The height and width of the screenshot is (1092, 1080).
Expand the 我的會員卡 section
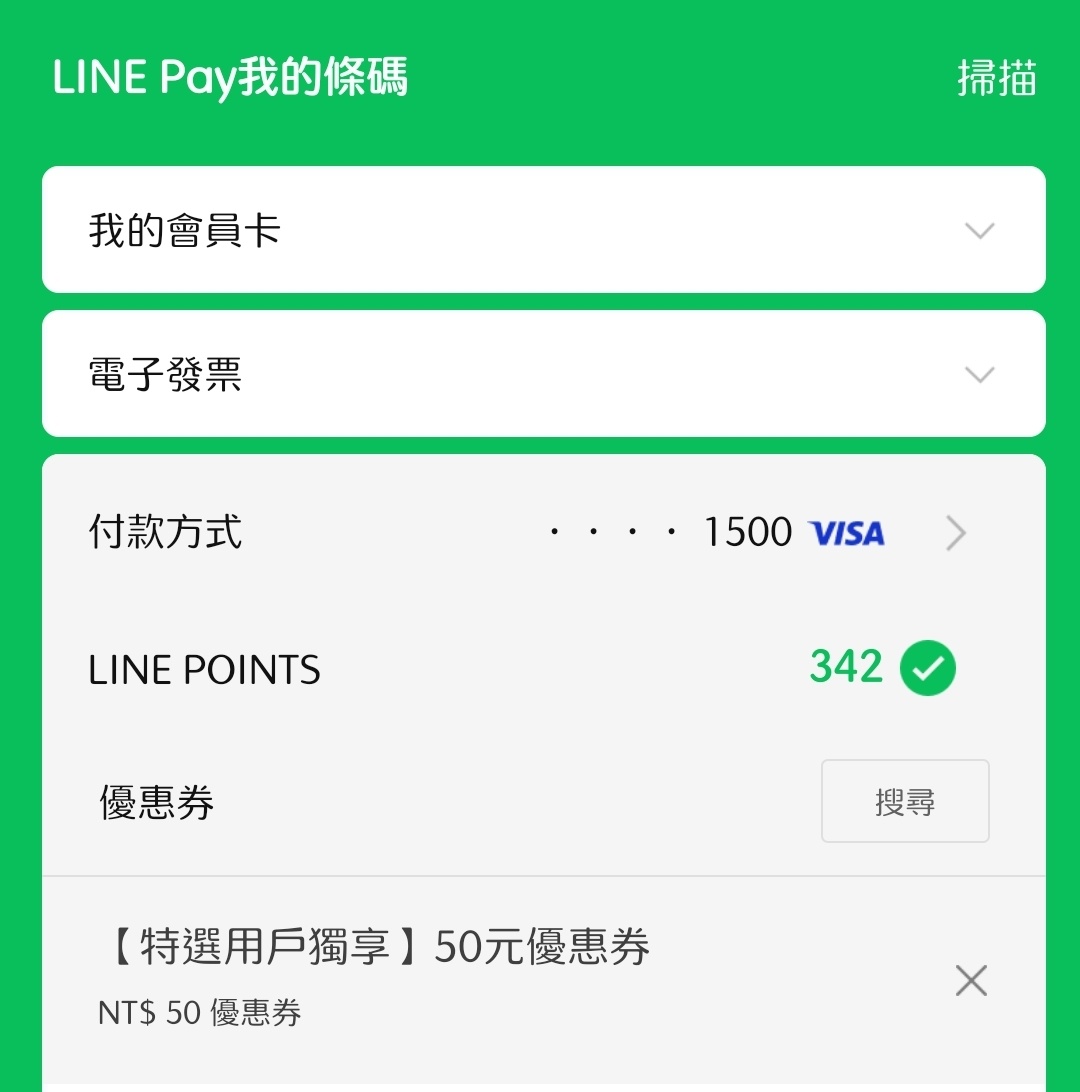(978, 231)
